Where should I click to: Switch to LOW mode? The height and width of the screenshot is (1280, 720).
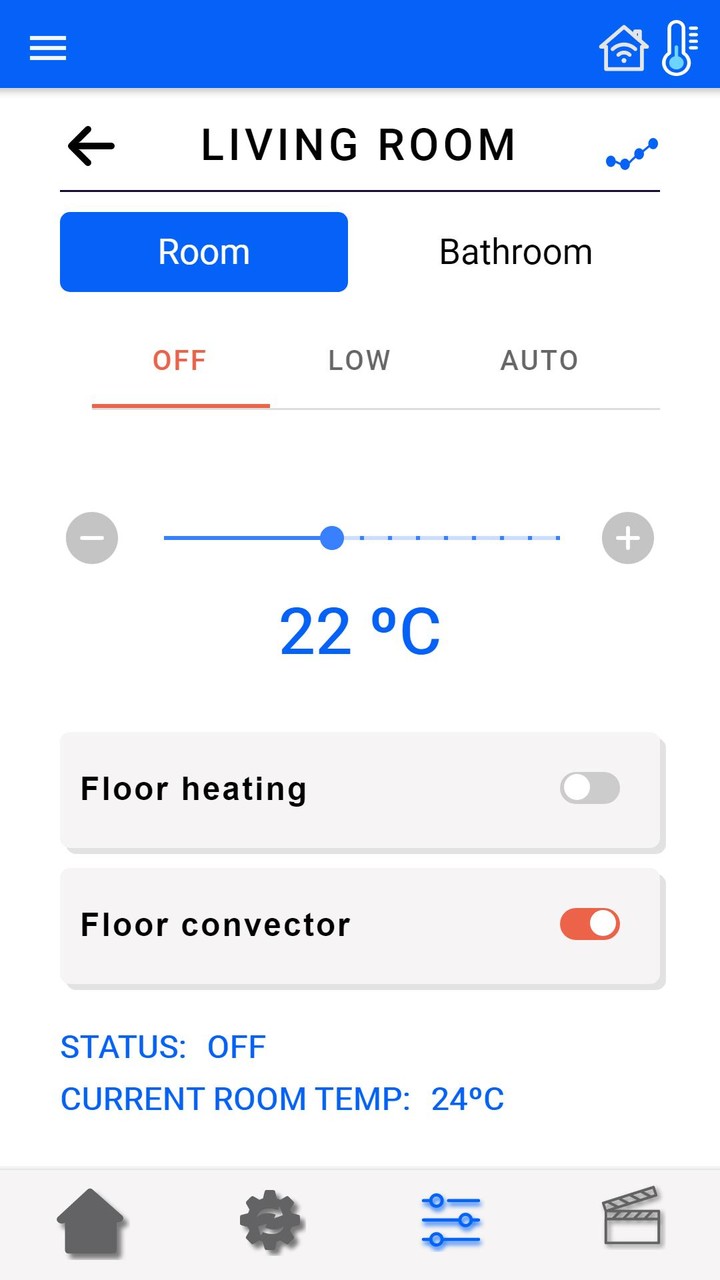(x=359, y=361)
